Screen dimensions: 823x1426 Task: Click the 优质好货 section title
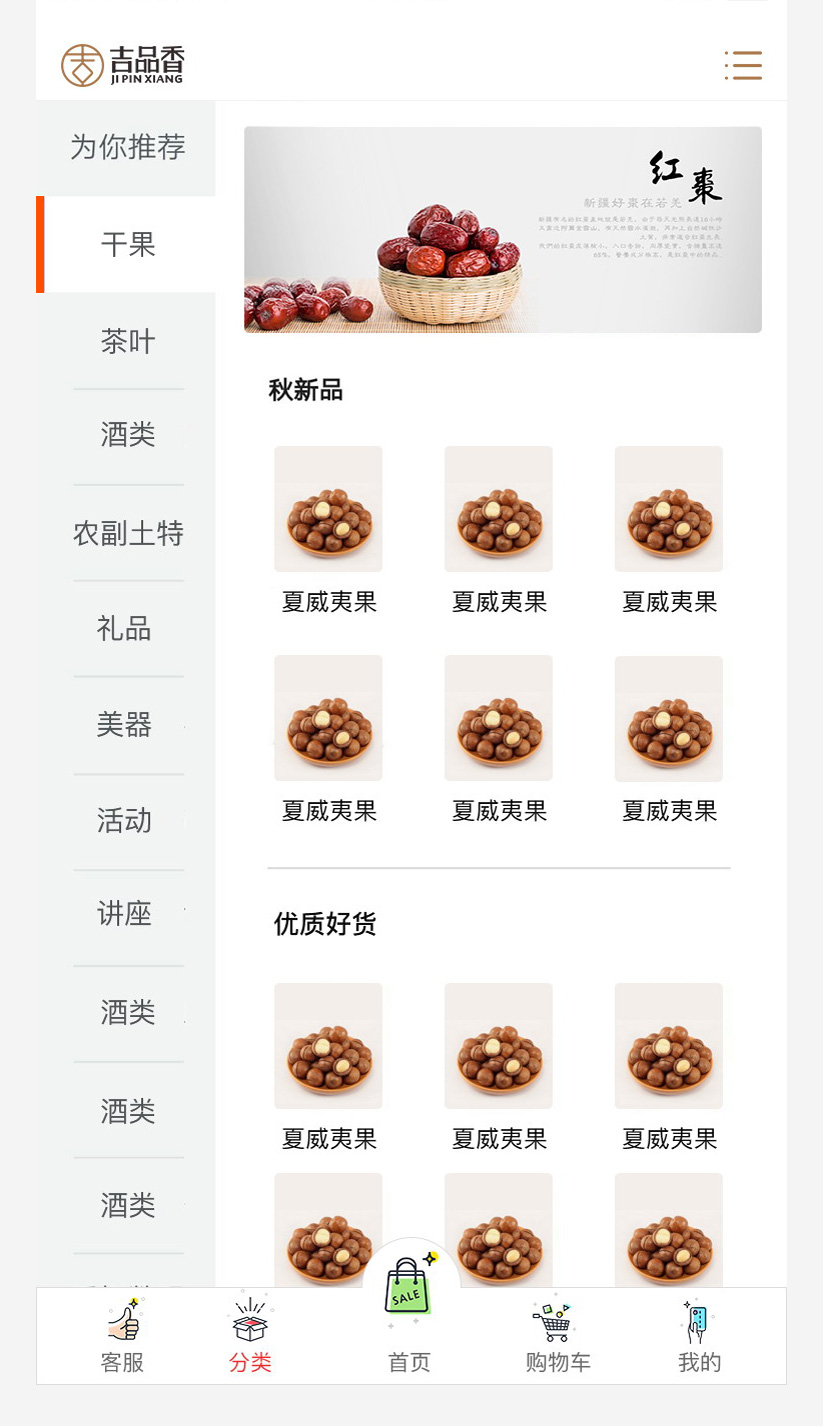tap(325, 925)
